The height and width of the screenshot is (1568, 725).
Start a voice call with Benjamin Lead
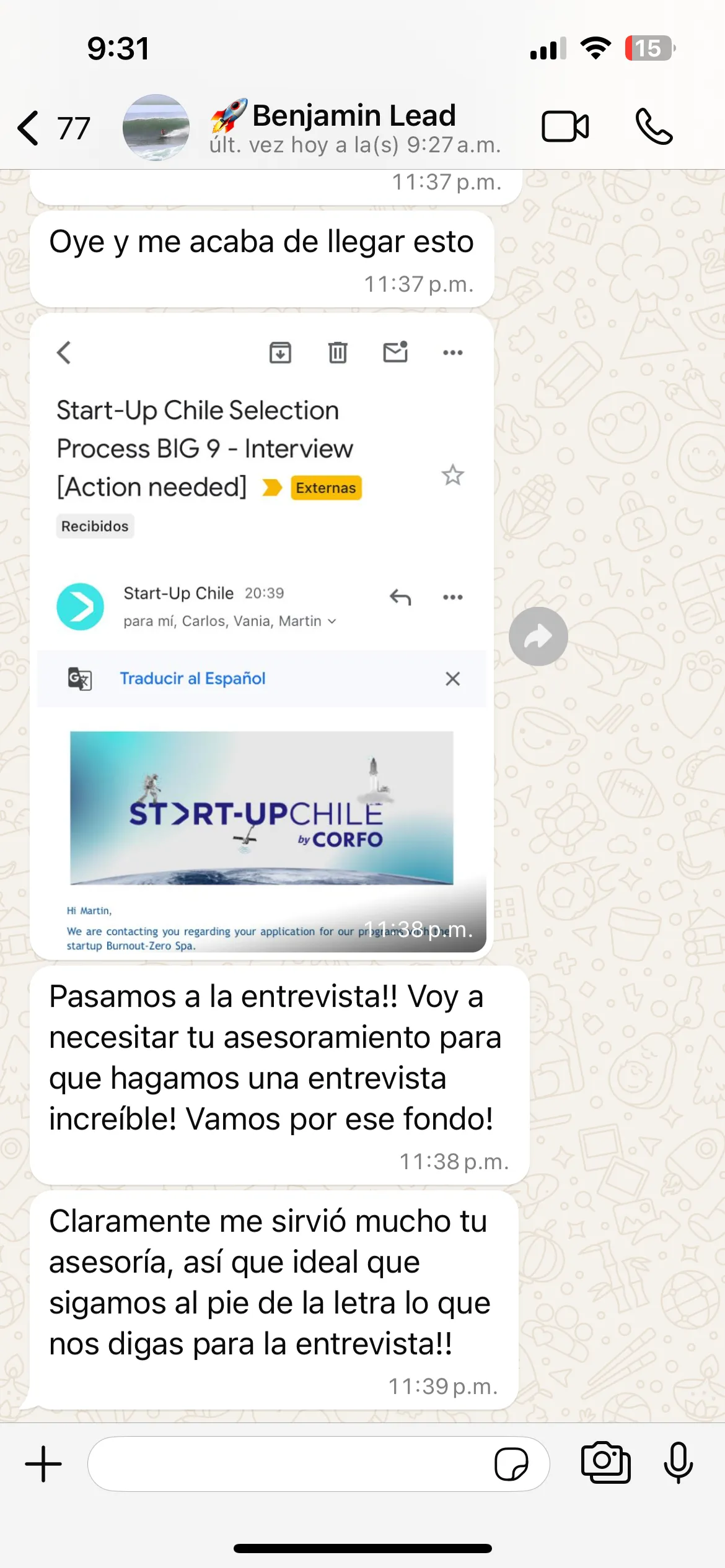click(x=654, y=127)
